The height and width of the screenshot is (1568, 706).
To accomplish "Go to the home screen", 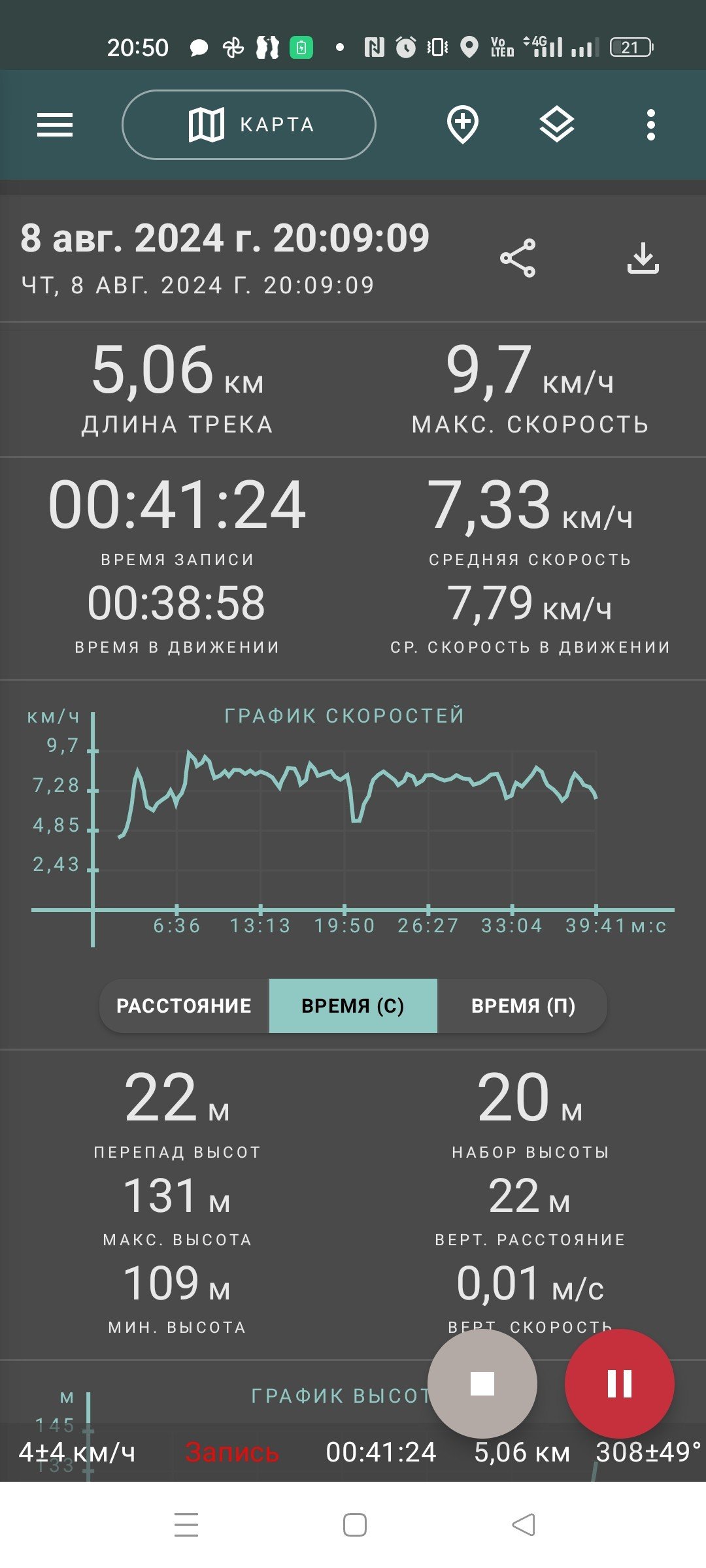I will pyautogui.click(x=355, y=1524).
